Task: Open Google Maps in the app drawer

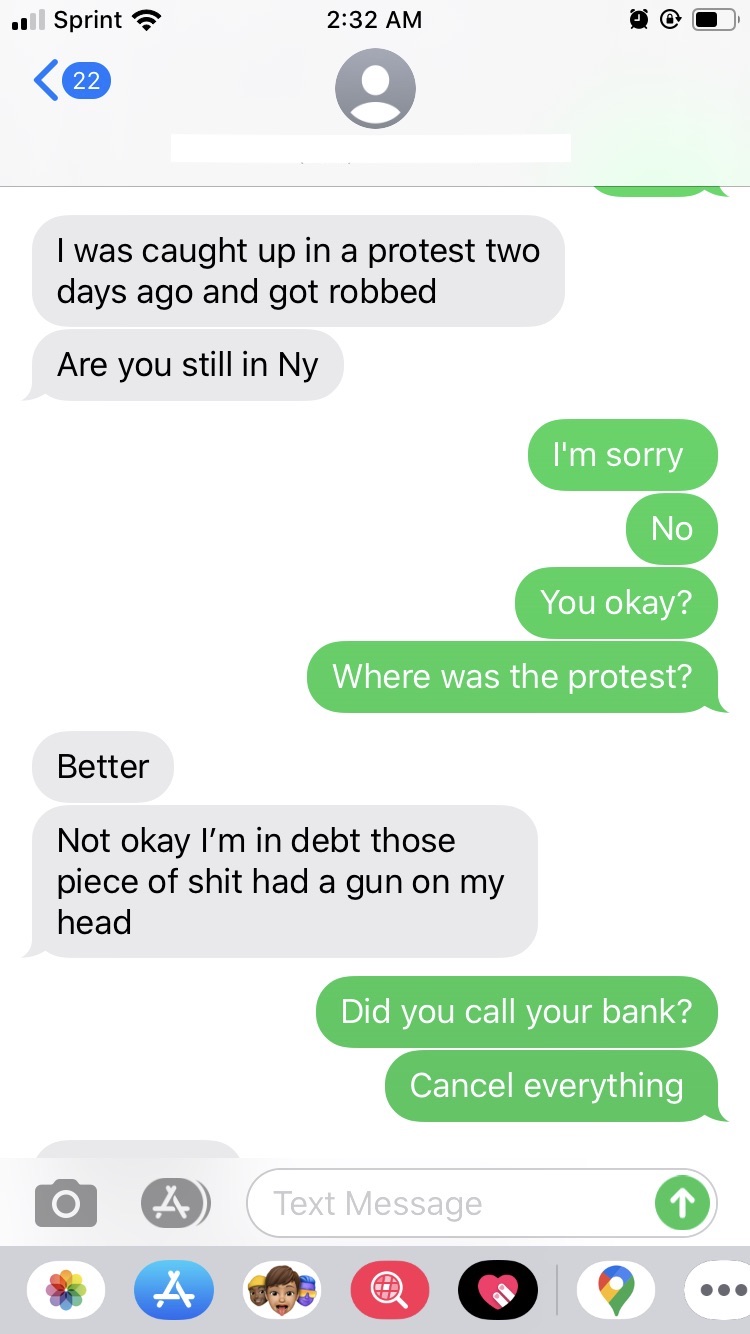Action: coord(616,1291)
